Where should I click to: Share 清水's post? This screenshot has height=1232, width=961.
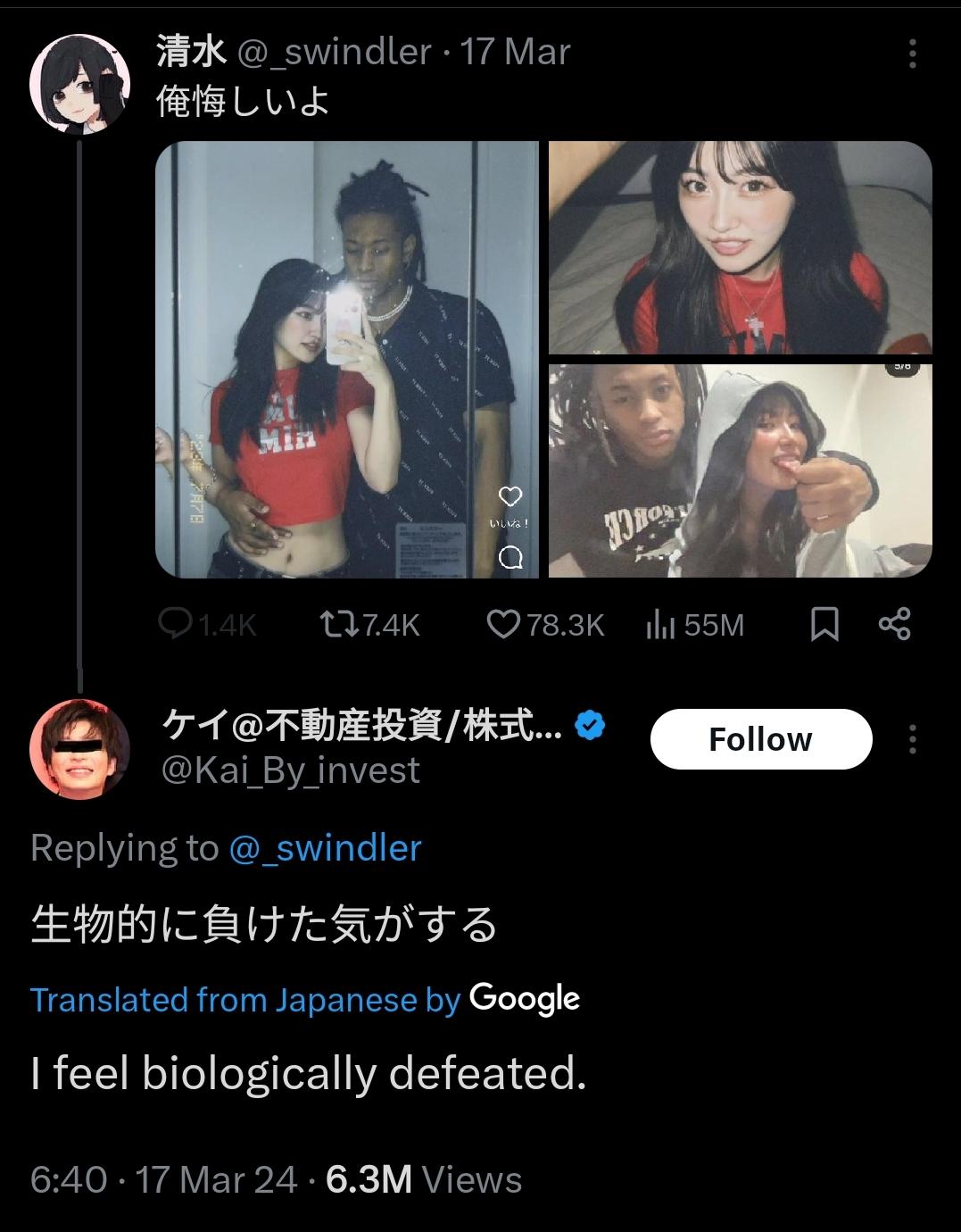tap(894, 624)
